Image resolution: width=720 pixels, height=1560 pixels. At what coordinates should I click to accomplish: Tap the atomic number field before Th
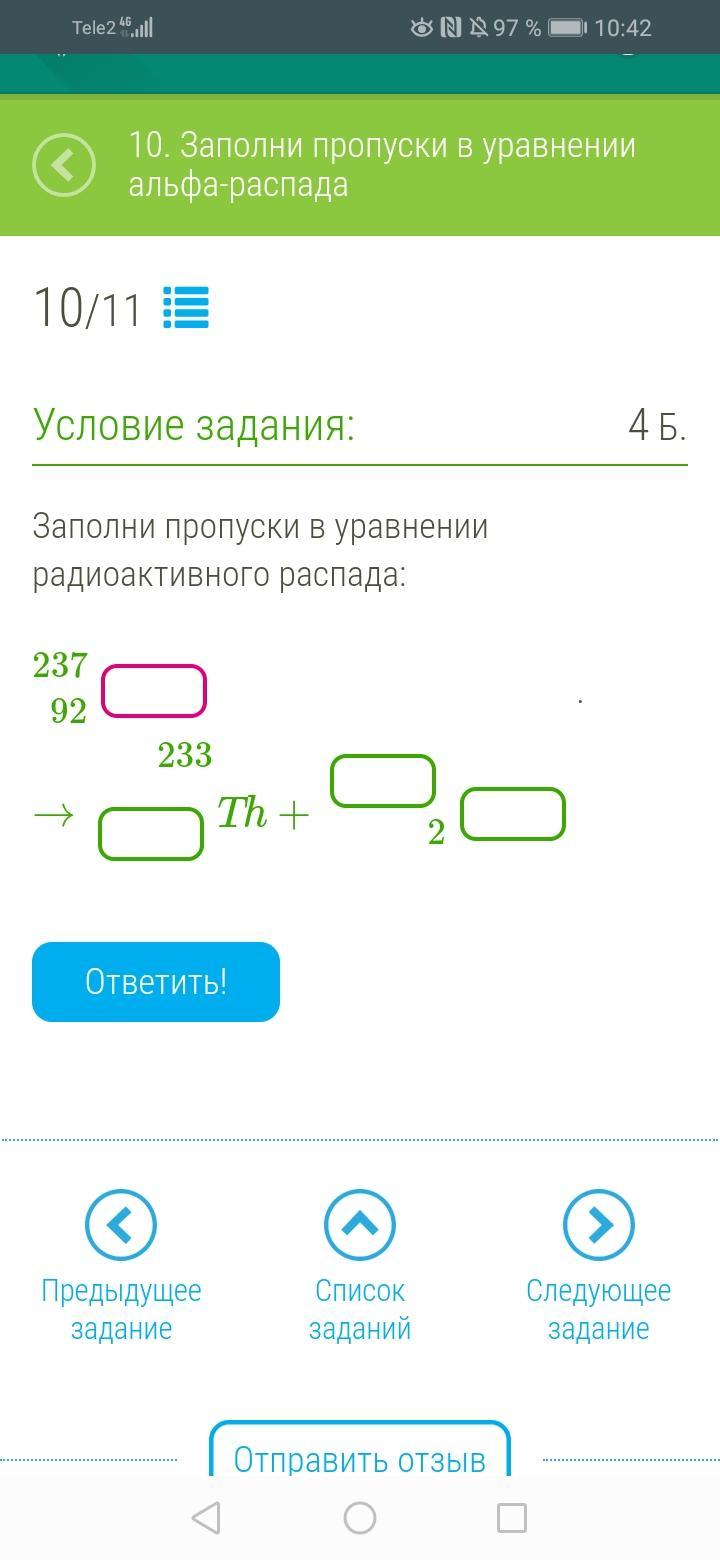[x=151, y=834]
